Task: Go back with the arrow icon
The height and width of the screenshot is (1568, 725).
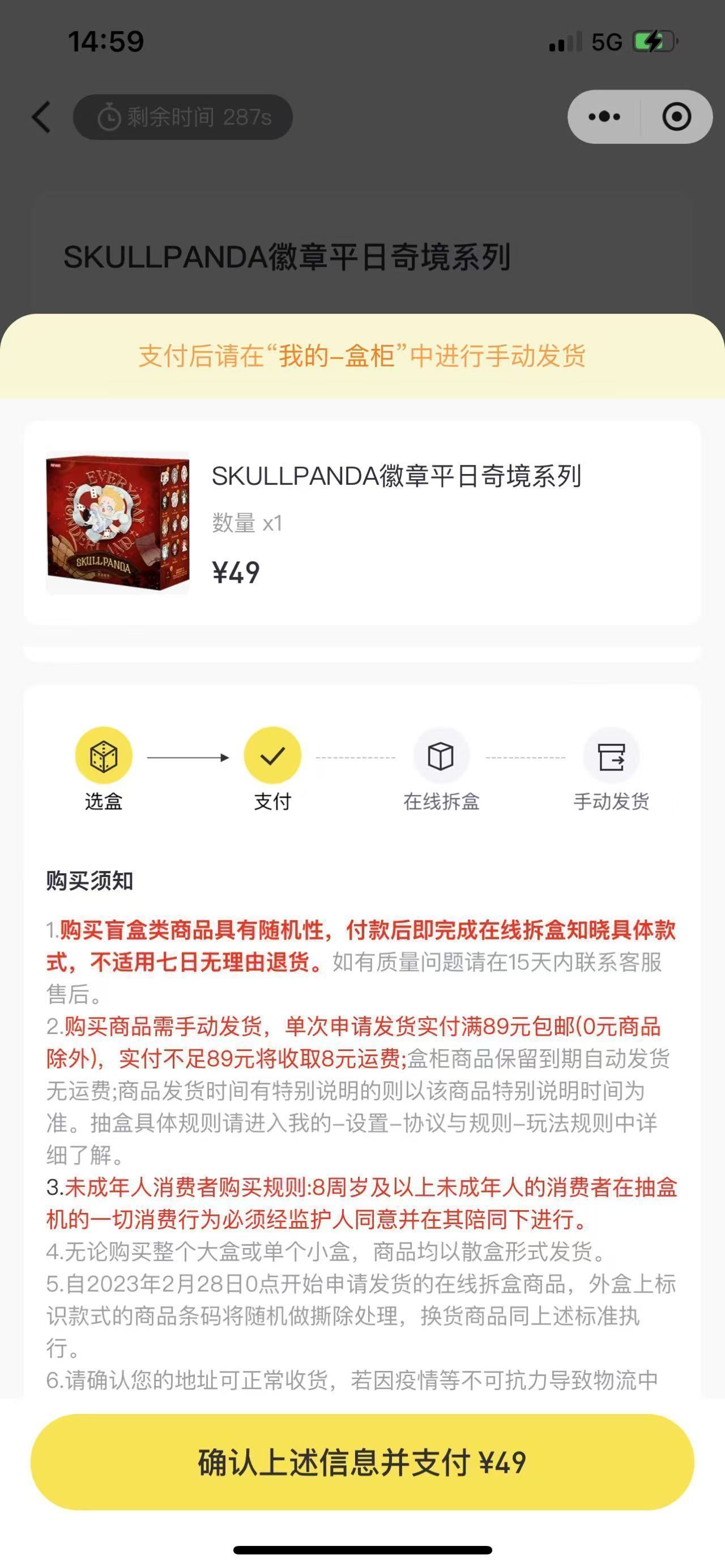Action: pos(41,117)
